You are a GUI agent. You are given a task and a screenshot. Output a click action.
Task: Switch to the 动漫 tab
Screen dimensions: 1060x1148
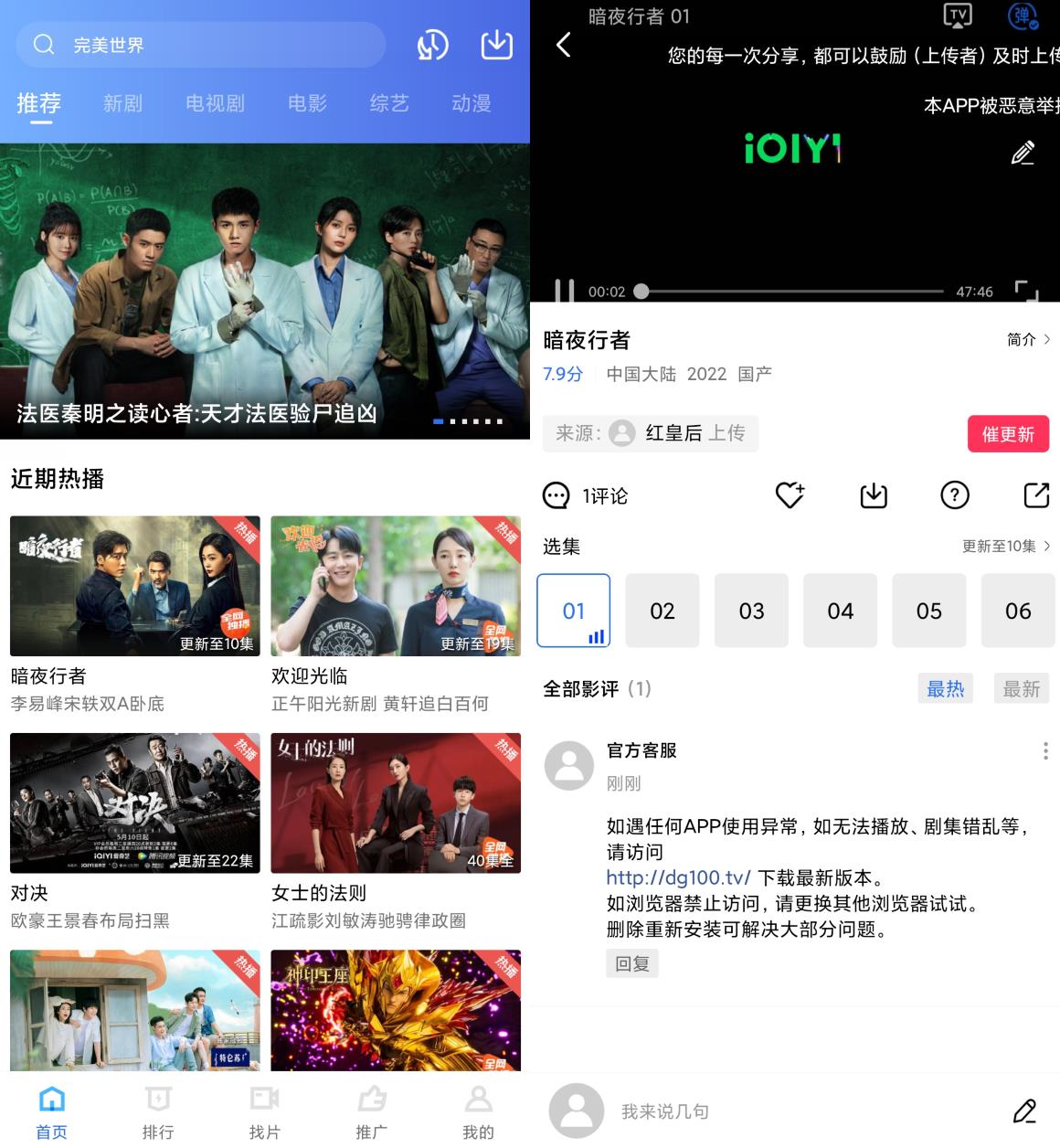point(471,103)
